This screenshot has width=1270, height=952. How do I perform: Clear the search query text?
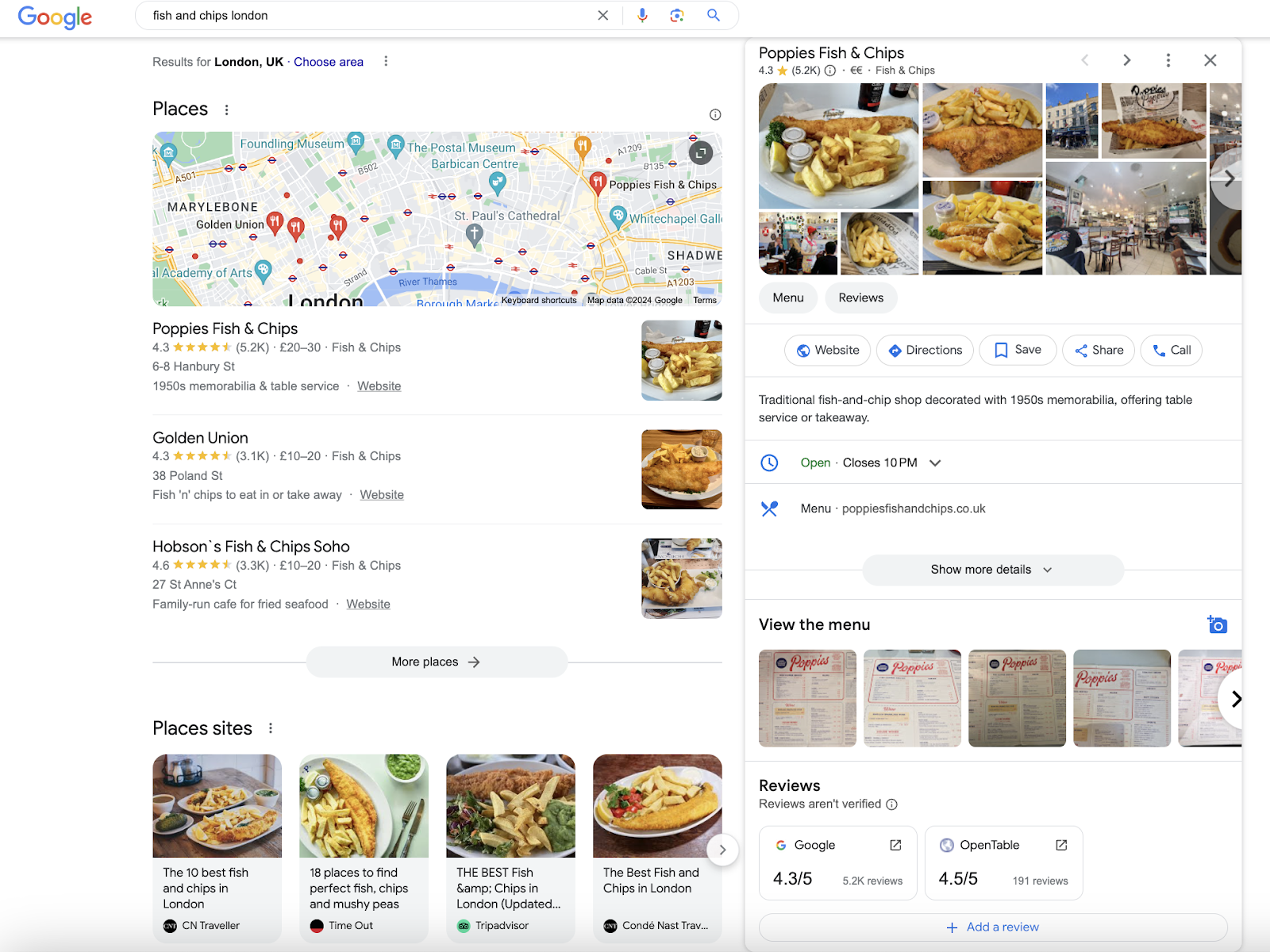(603, 15)
